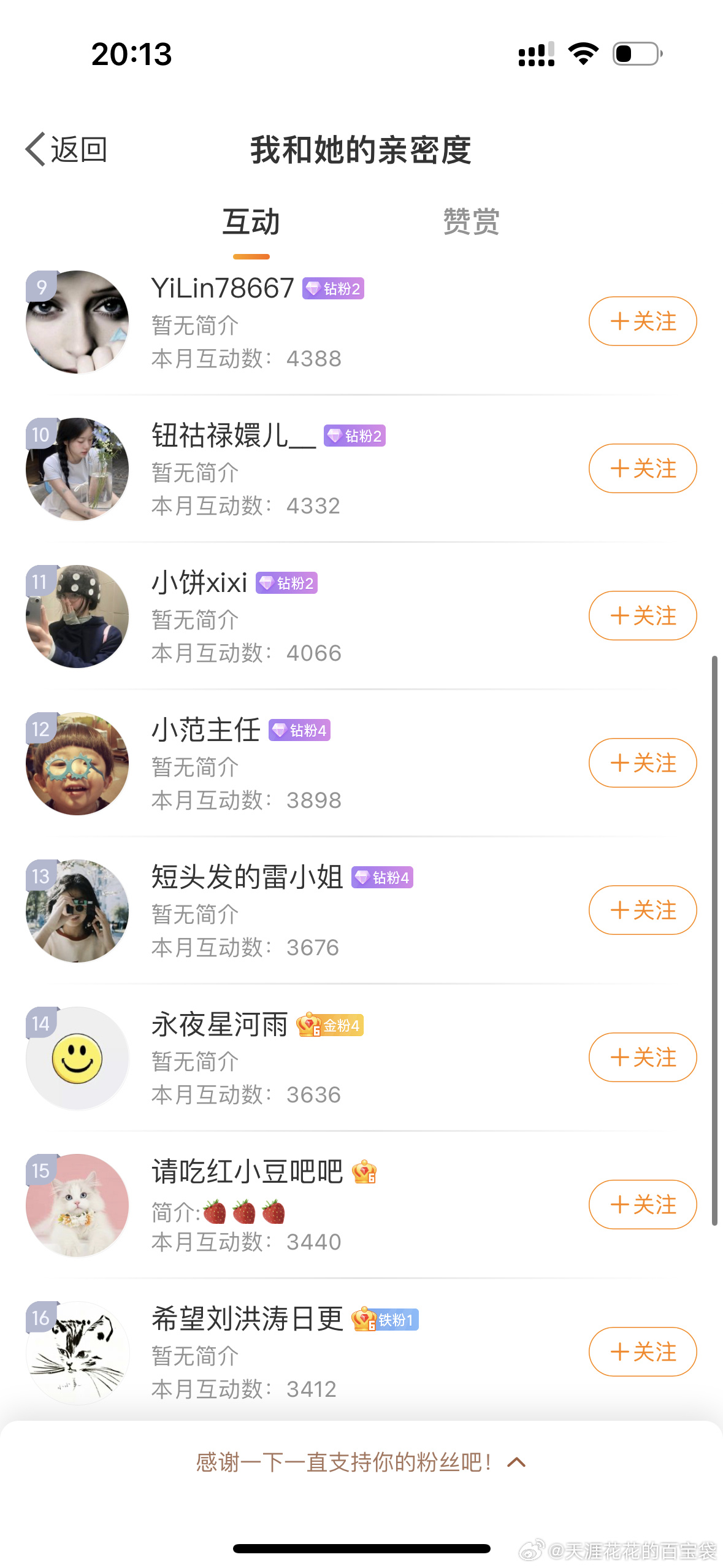Follow 短头发的雷小姐

(642, 910)
